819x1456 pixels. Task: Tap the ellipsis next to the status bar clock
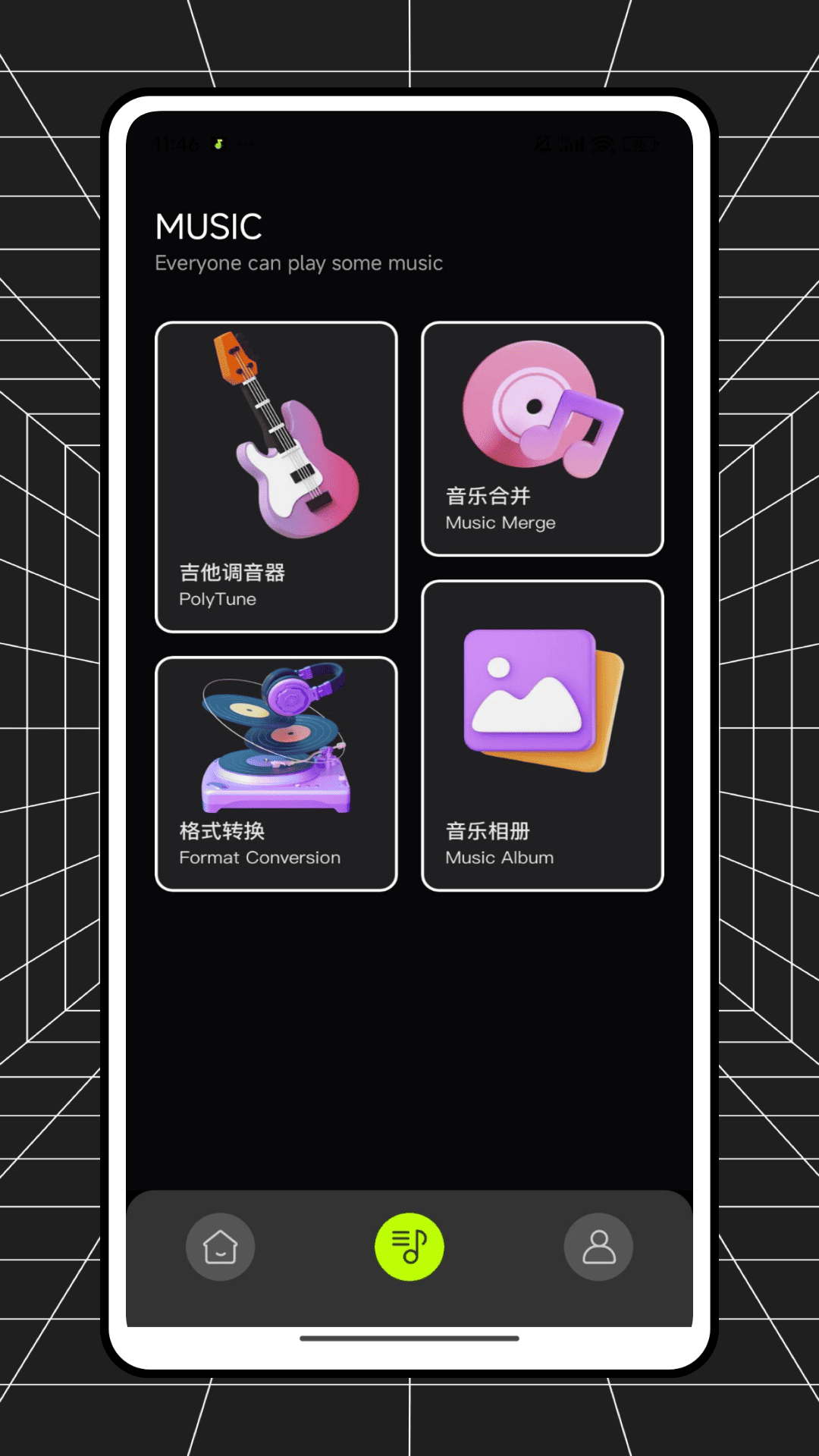pos(244,144)
